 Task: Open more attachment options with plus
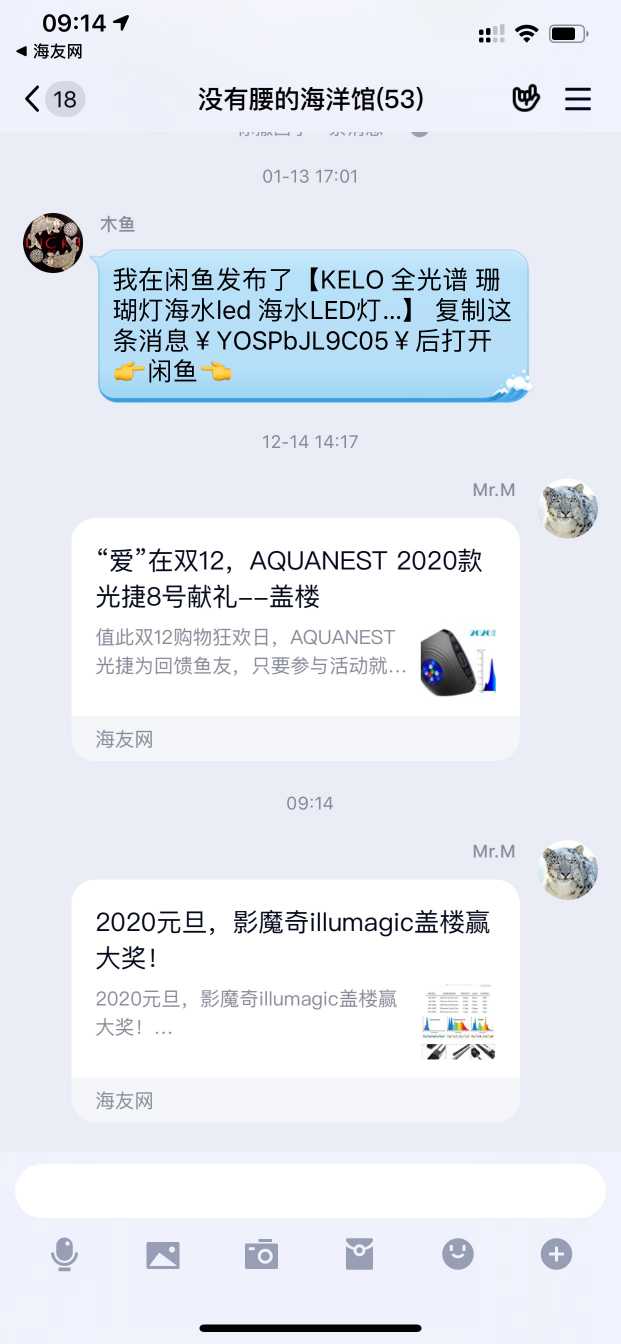point(556,1254)
